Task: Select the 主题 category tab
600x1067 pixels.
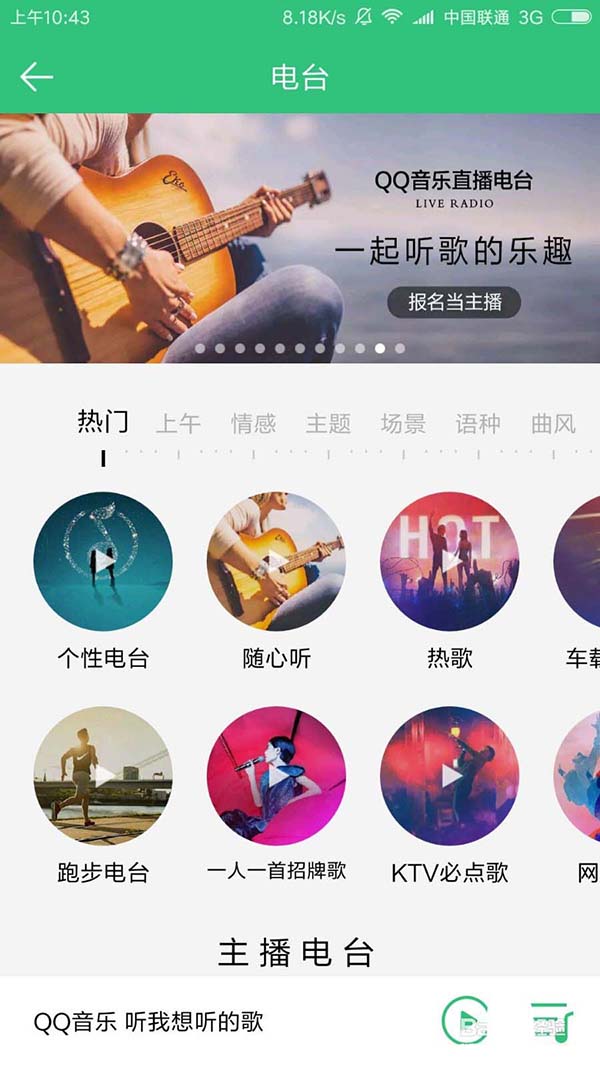Action: click(328, 423)
